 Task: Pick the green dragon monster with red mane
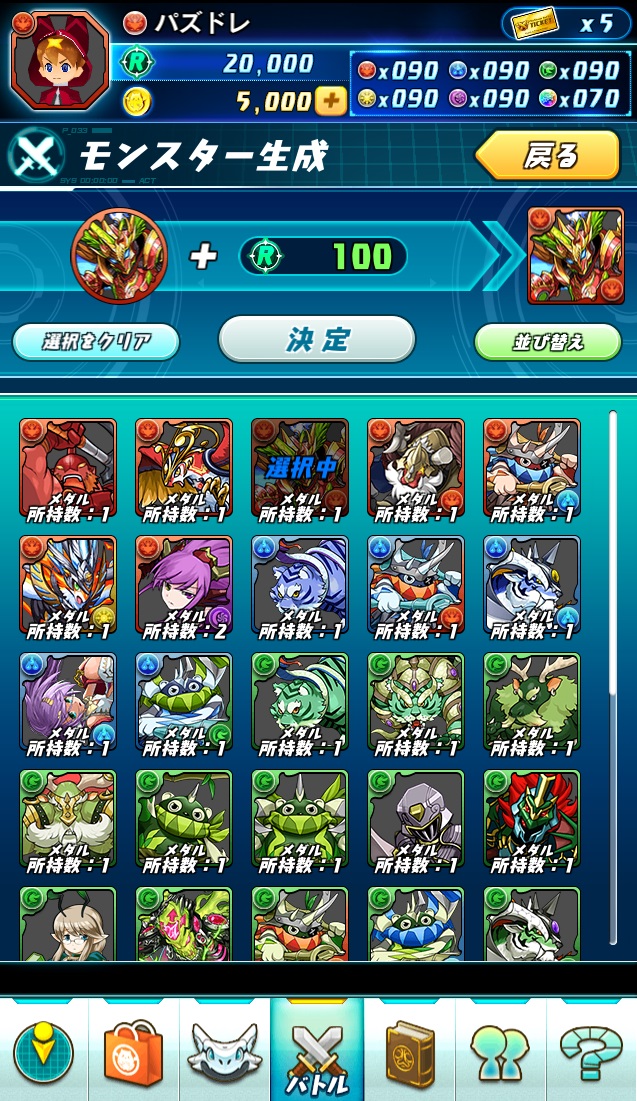tap(532, 819)
